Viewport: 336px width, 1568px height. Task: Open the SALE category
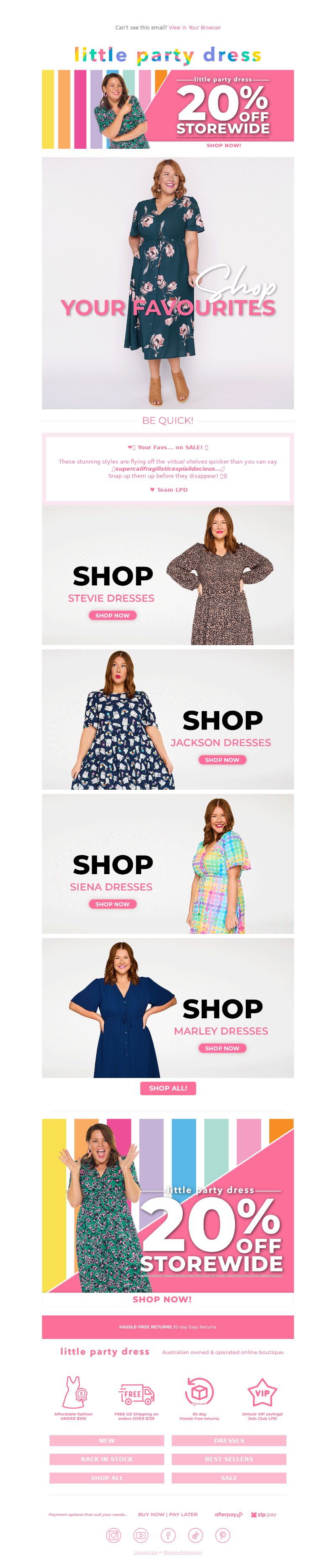point(229,1478)
